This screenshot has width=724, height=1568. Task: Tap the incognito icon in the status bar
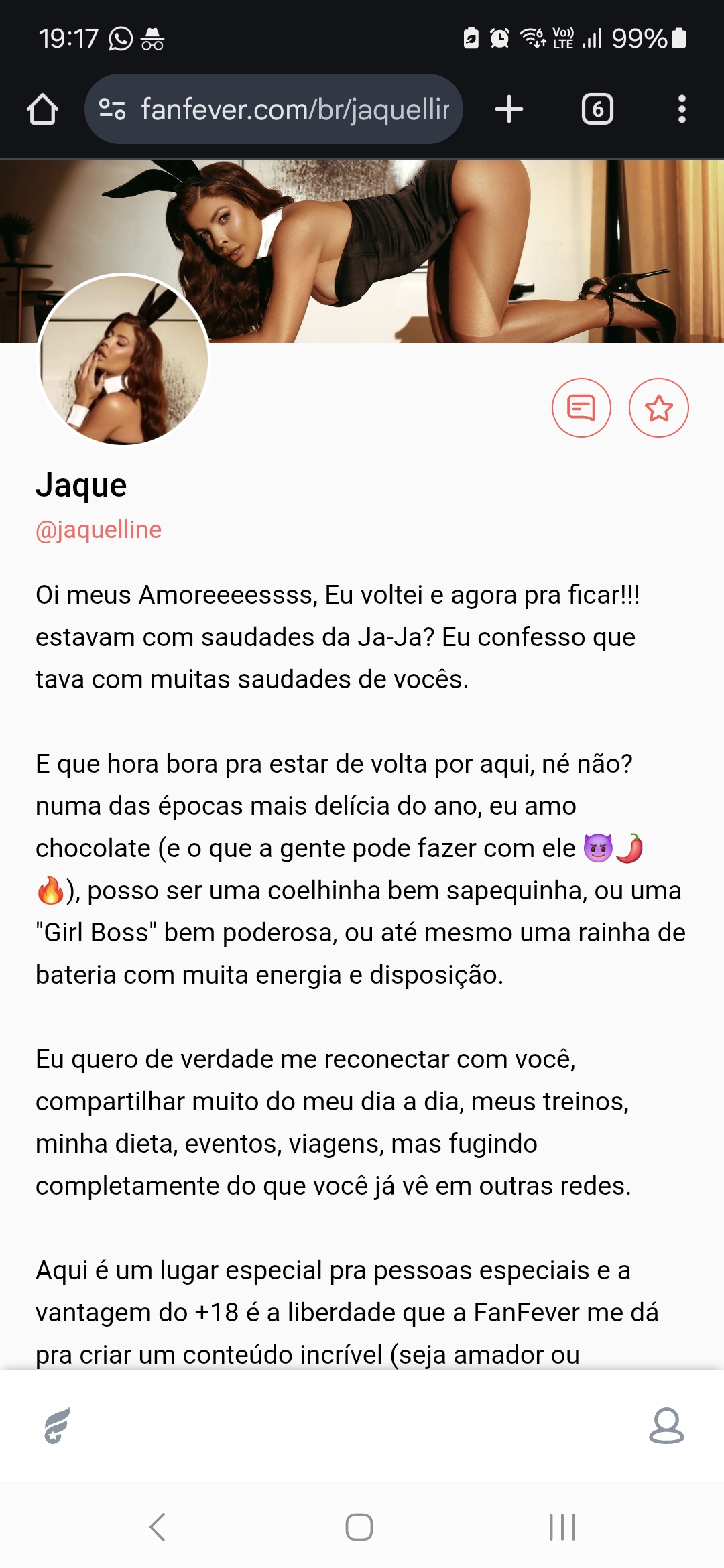(153, 38)
